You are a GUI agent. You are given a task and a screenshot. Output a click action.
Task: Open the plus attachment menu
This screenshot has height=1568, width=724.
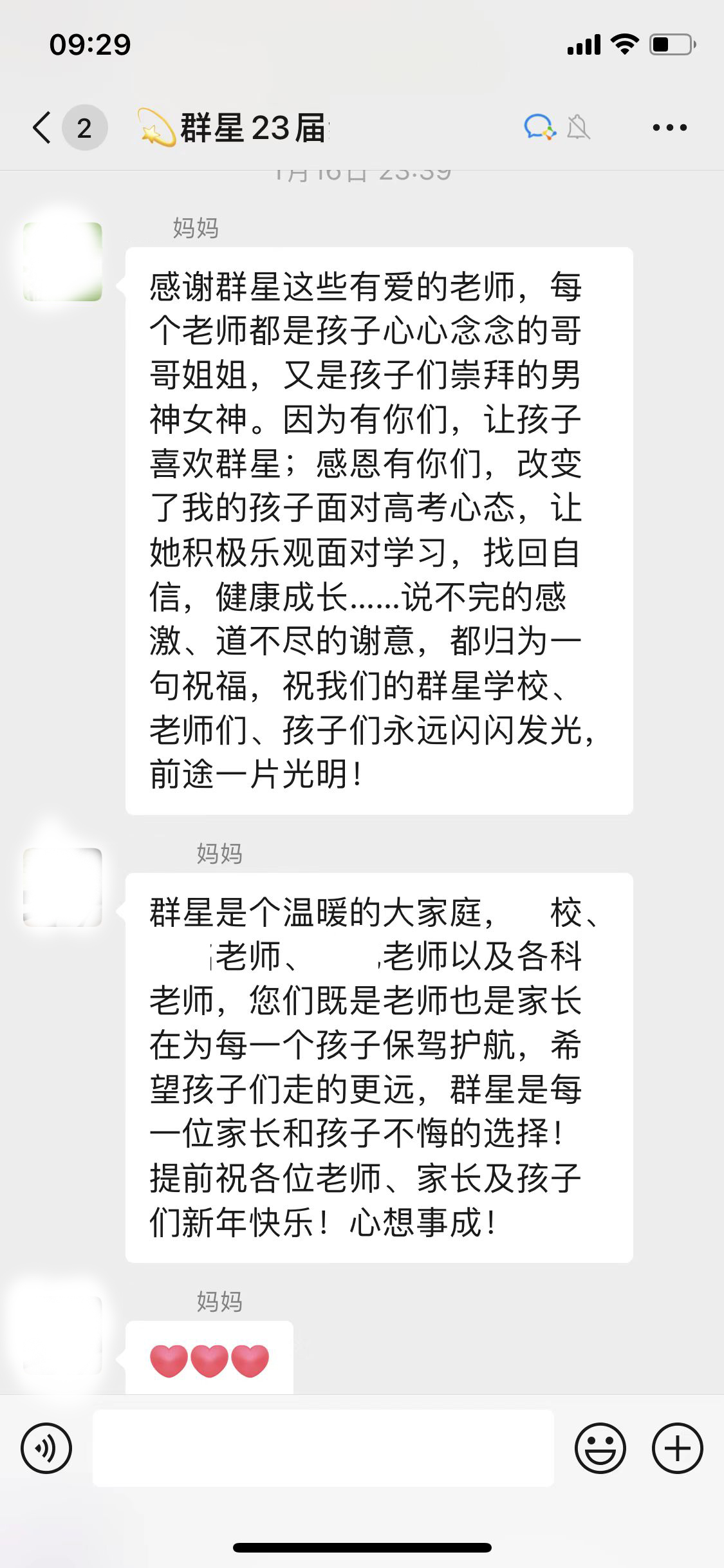tap(677, 1448)
